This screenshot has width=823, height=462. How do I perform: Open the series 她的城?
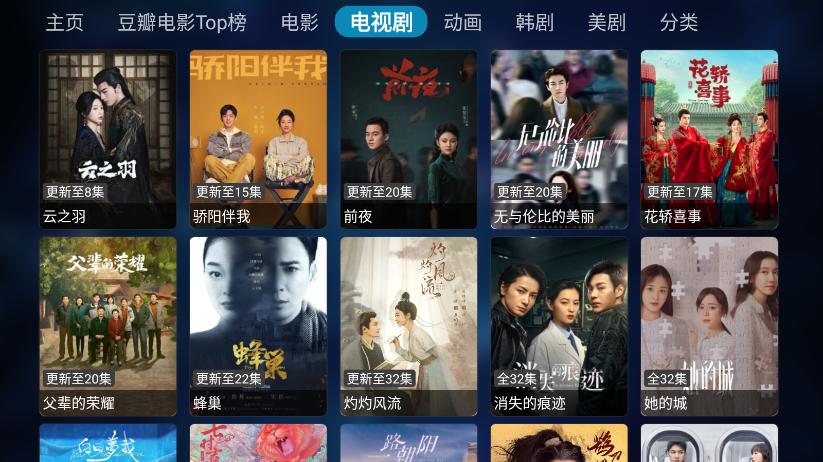point(709,326)
